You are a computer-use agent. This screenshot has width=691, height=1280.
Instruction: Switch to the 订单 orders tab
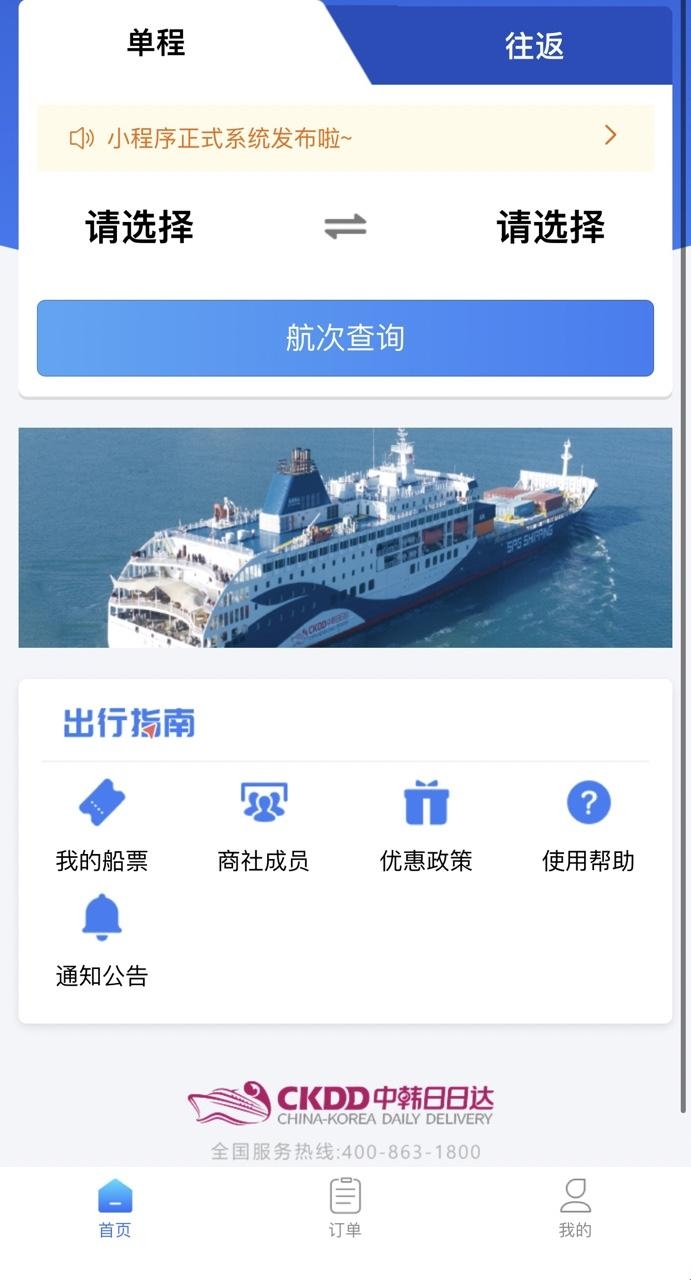pos(345,1208)
